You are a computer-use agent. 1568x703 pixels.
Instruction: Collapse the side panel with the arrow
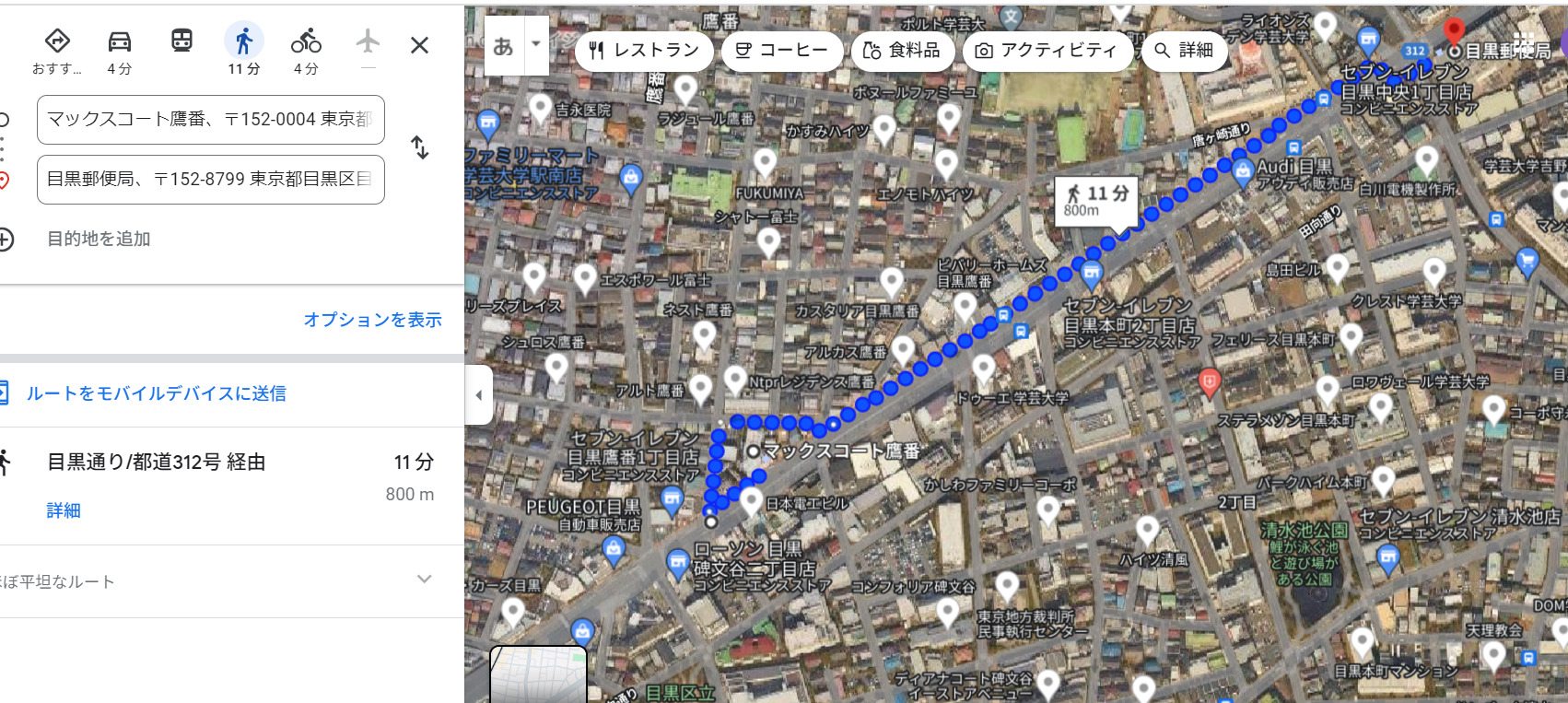pyautogui.click(x=478, y=394)
